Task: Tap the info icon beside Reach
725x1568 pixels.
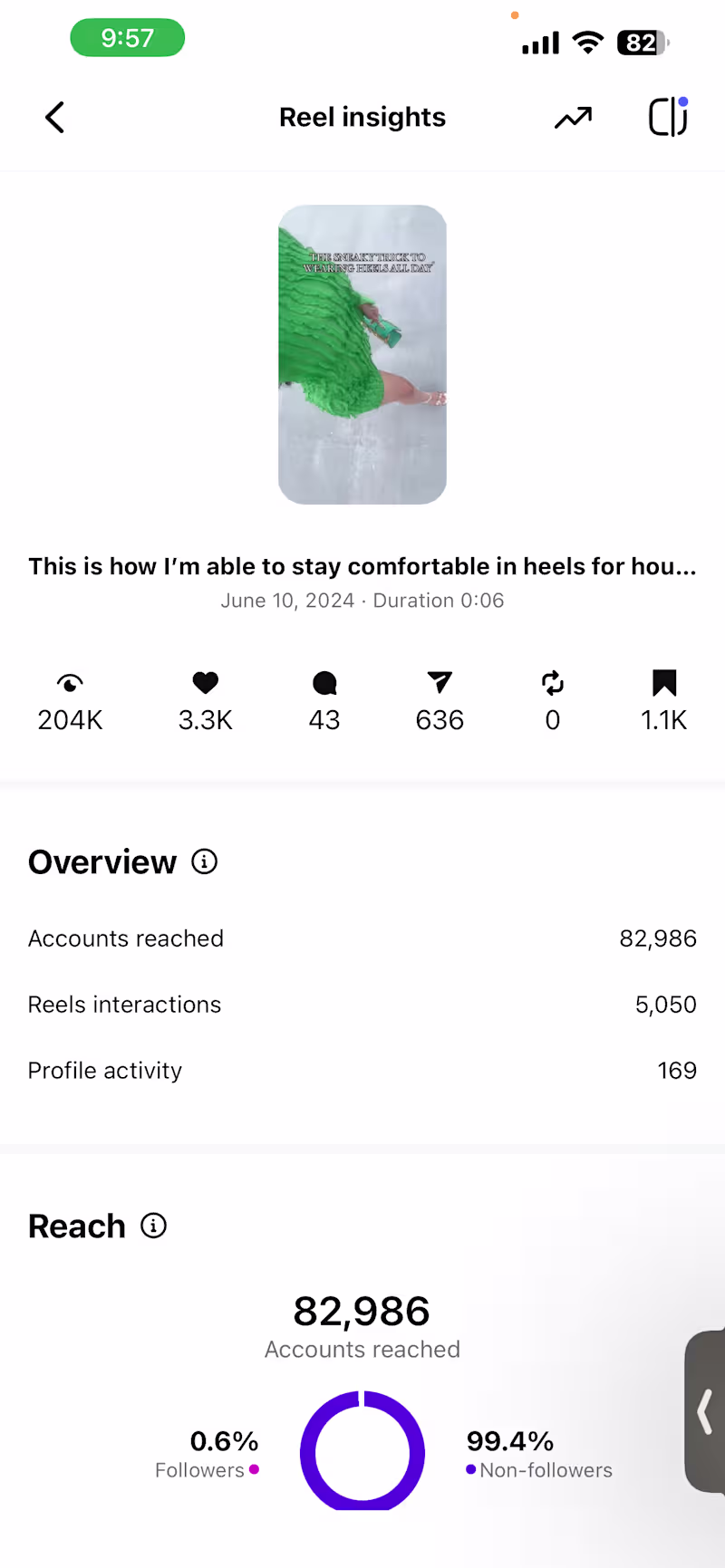Action: coord(154,1226)
